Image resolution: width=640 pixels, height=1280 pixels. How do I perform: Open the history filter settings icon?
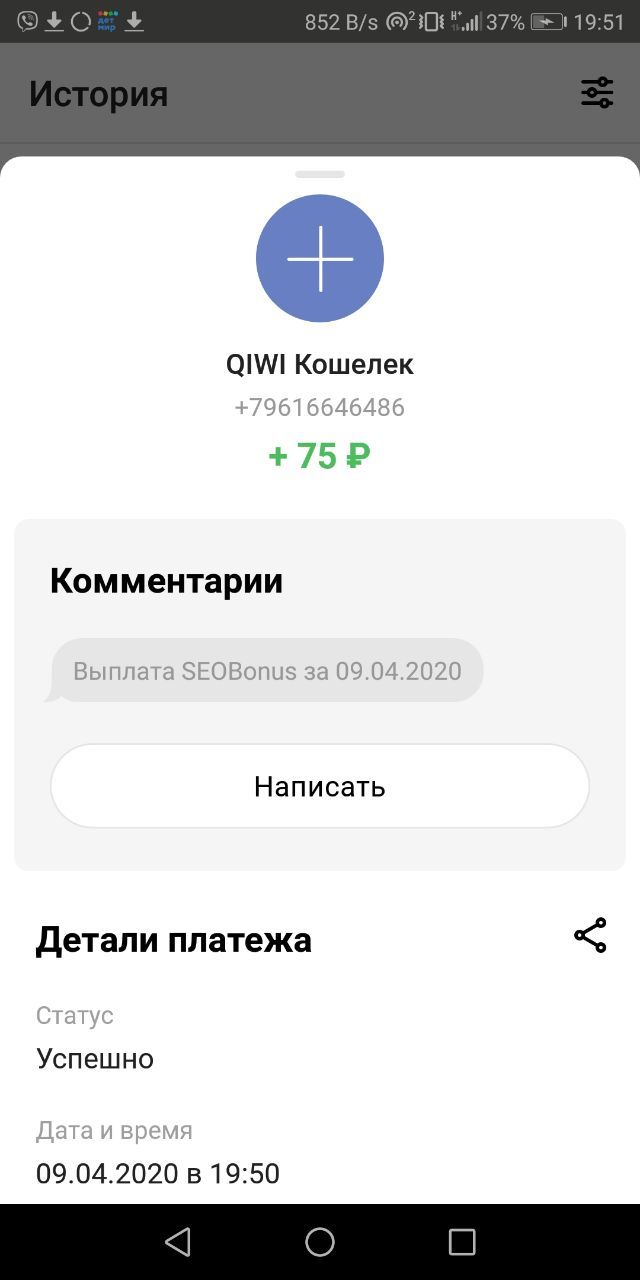click(597, 93)
